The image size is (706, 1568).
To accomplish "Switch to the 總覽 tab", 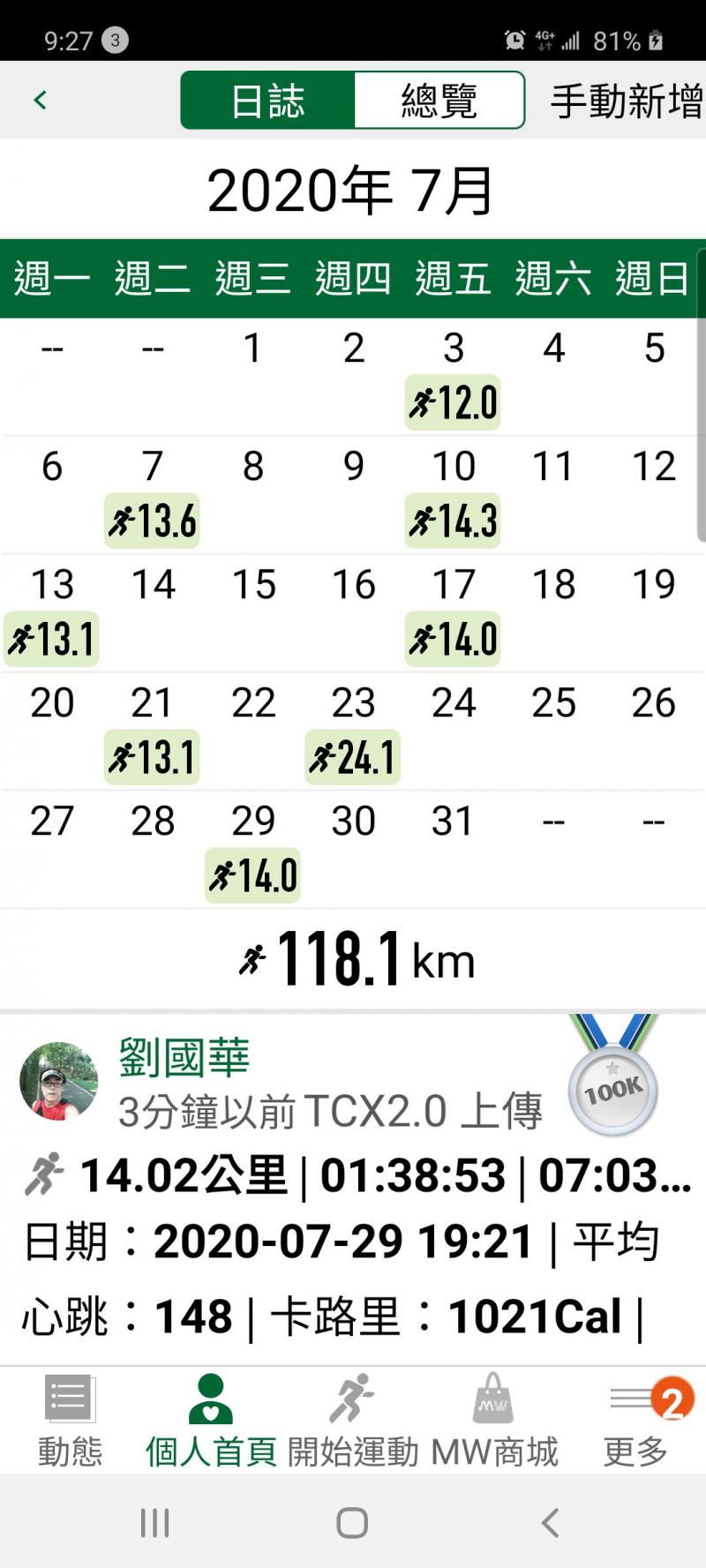I will click(439, 101).
